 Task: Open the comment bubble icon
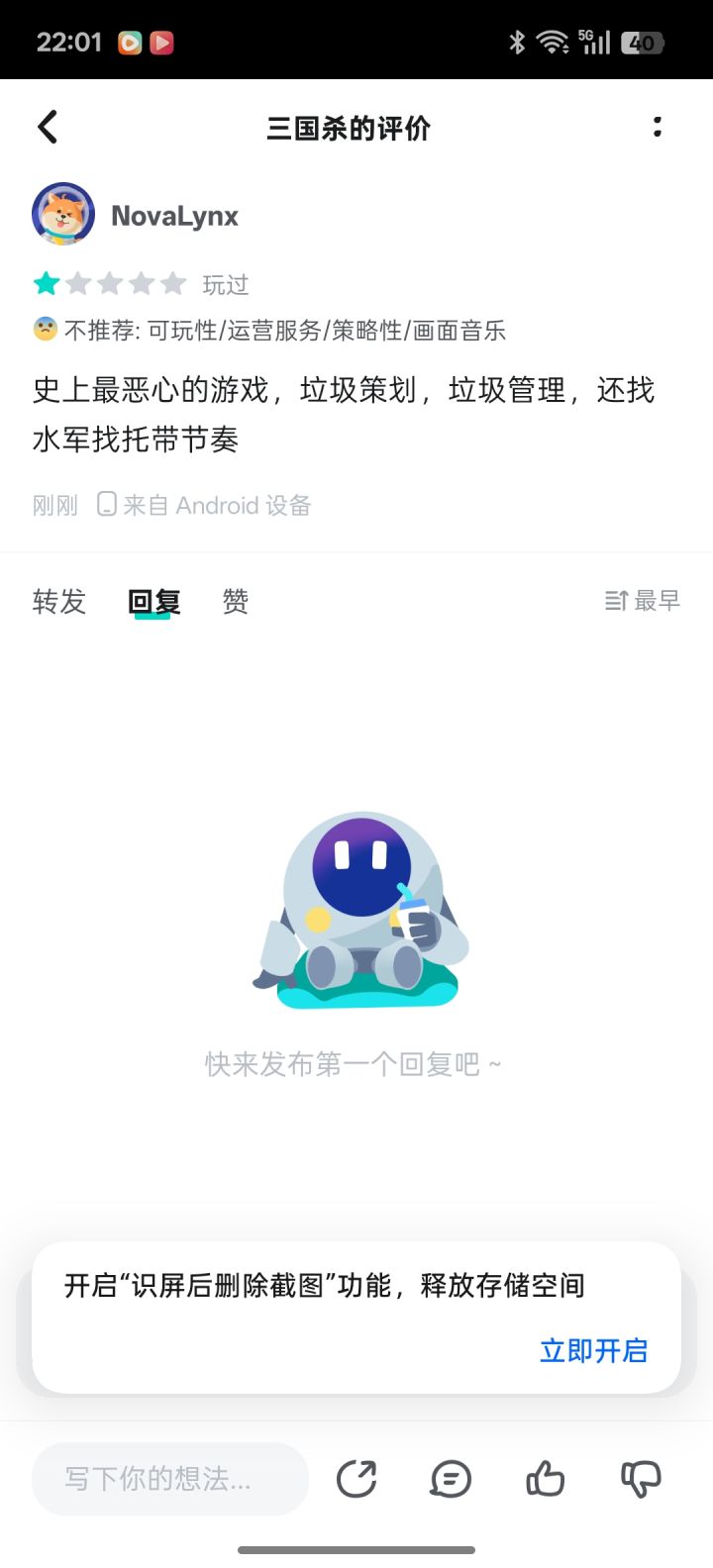pyautogui.click(x=451, y=1478)
